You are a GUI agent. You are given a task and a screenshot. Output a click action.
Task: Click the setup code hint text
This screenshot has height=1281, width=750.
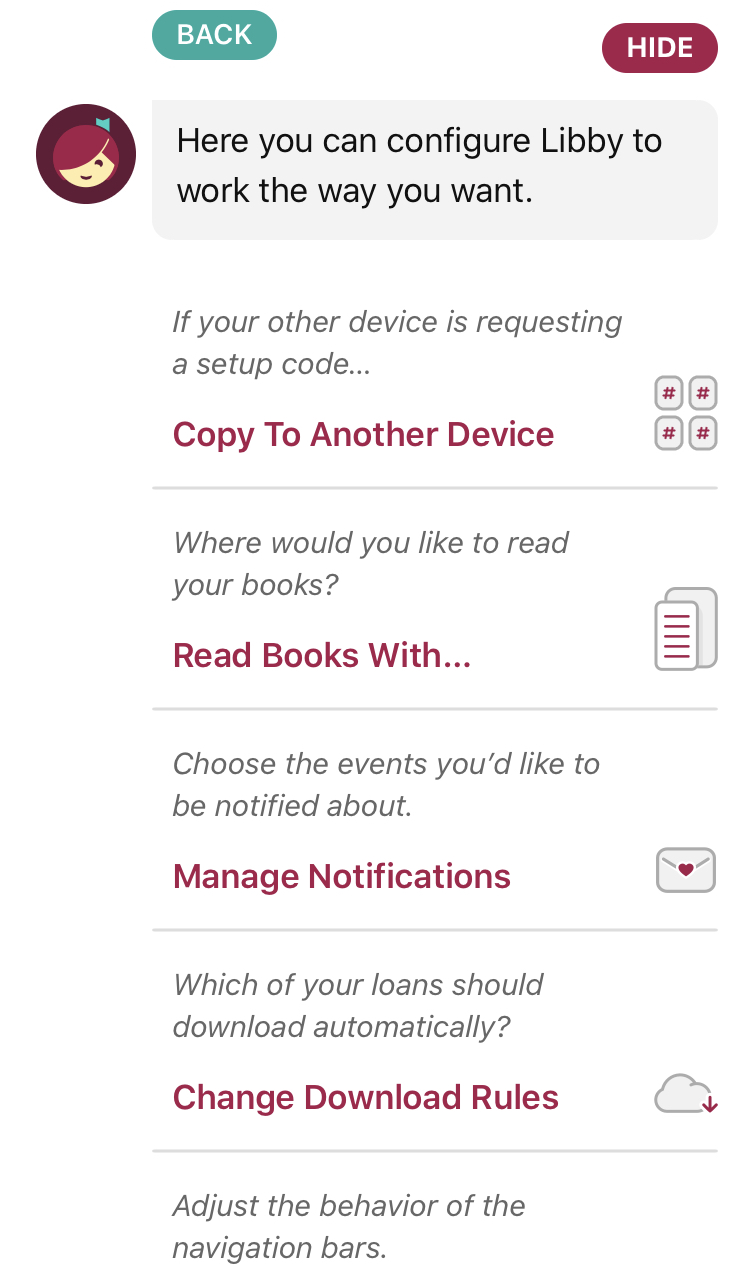click(398, 342)
